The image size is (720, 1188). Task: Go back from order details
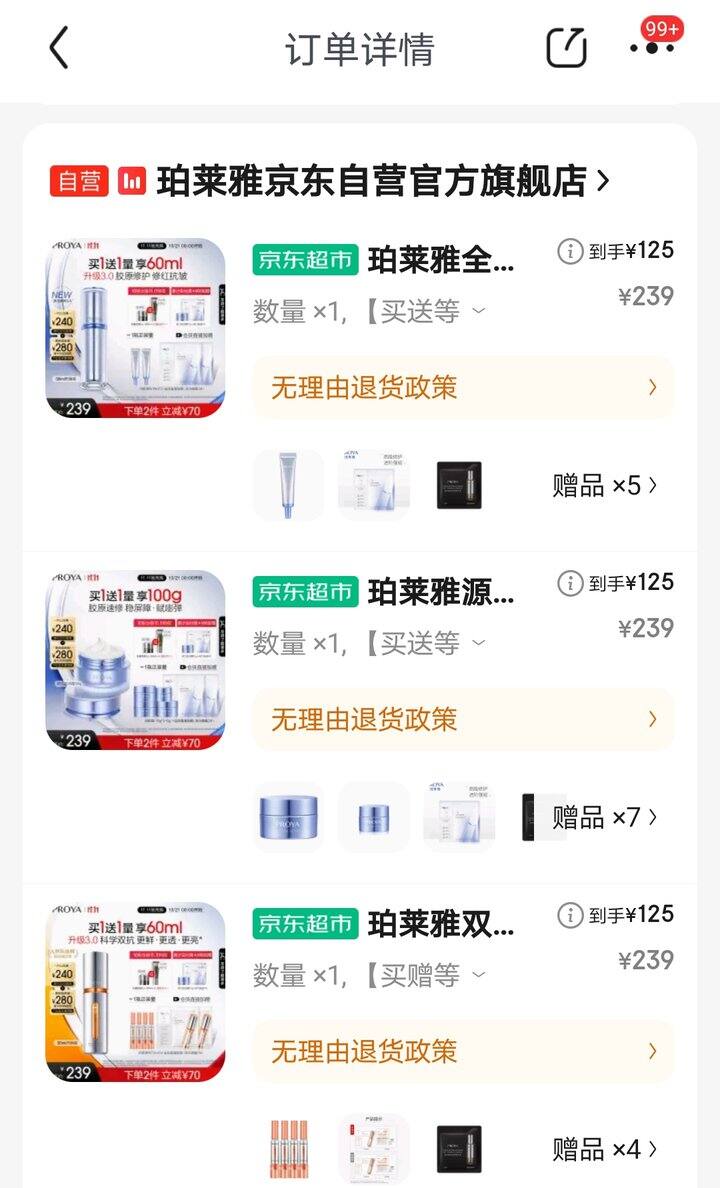pyautogui.click(x=59, y=48)
